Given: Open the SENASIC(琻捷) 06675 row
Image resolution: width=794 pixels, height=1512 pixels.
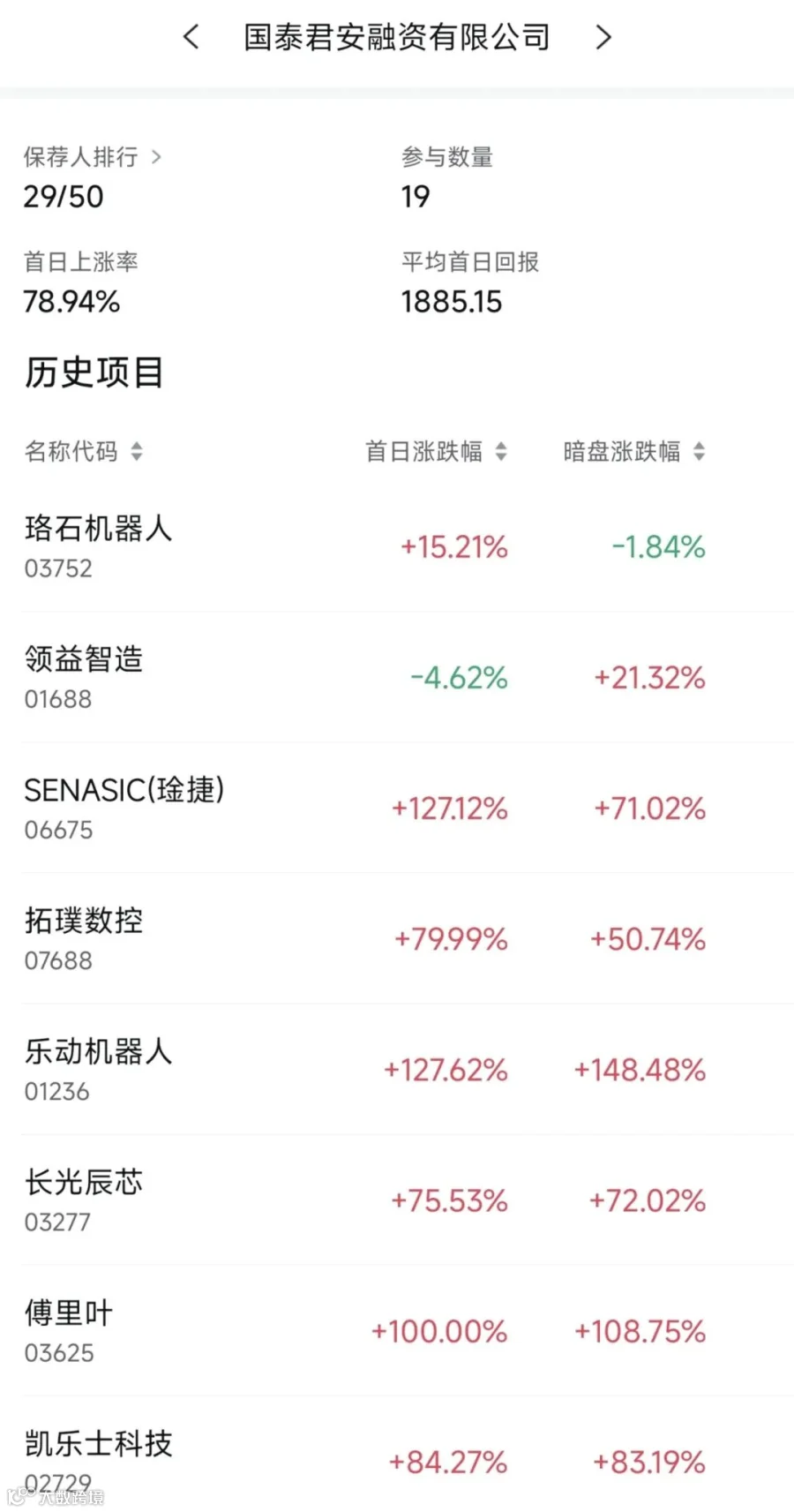Looking at the screenshot, I should pos(397,808).
